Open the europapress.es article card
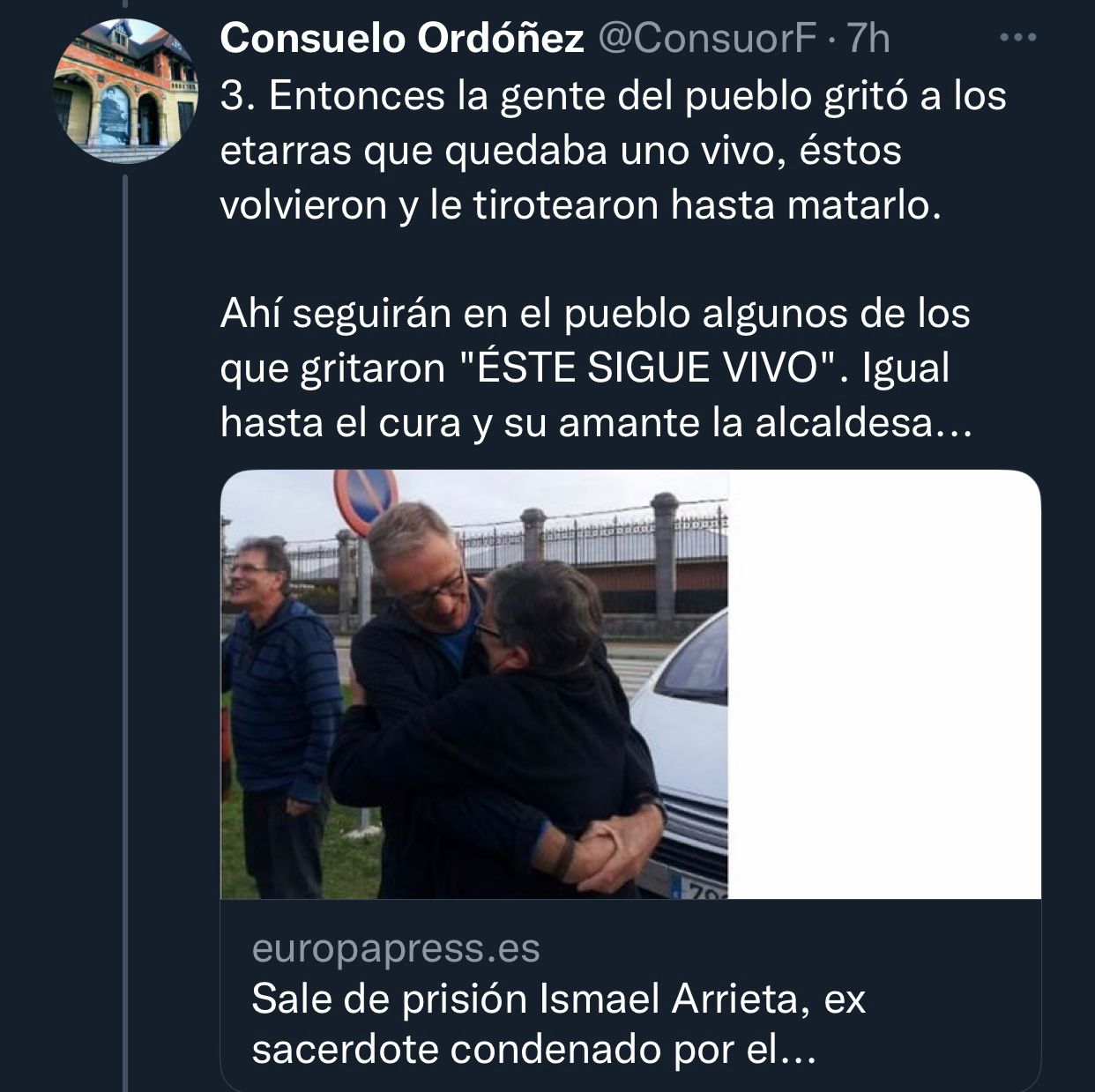 tap(629, 999)
